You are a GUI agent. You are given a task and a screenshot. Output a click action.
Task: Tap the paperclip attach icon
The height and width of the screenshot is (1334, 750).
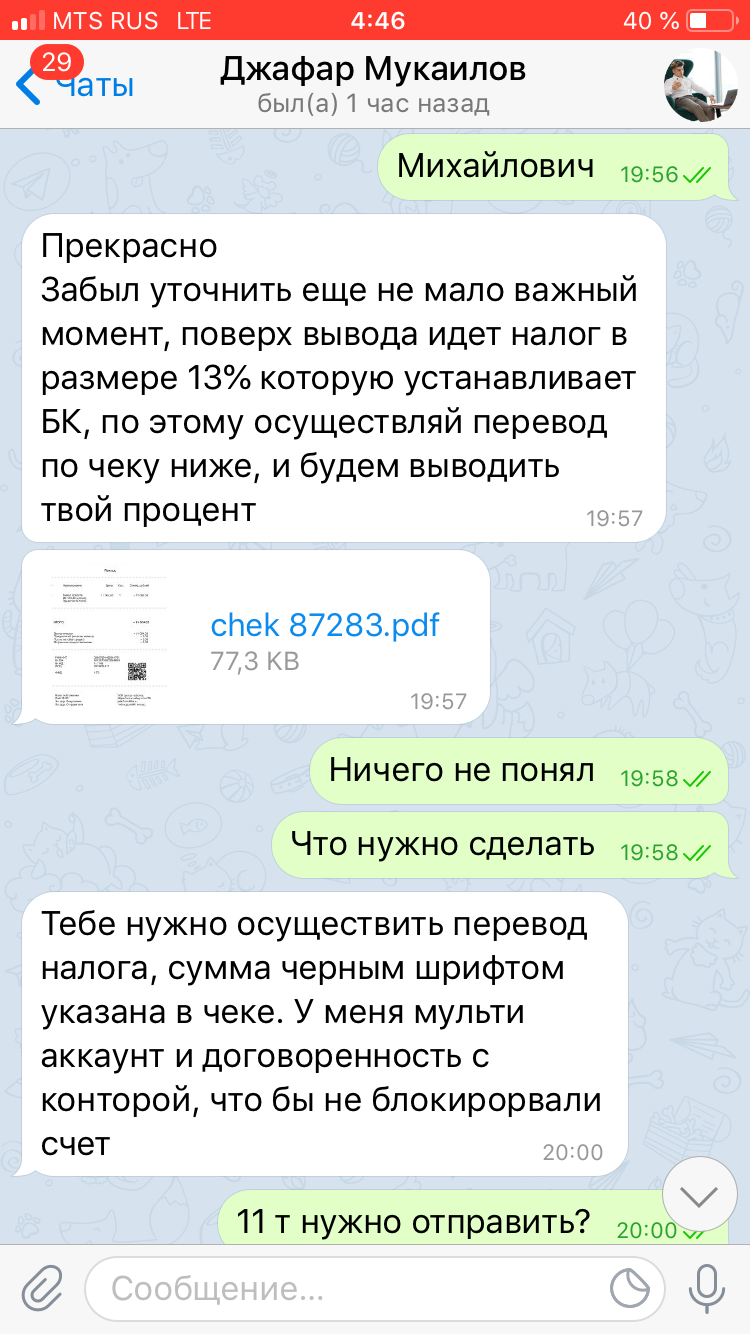tap(41, 1288)
